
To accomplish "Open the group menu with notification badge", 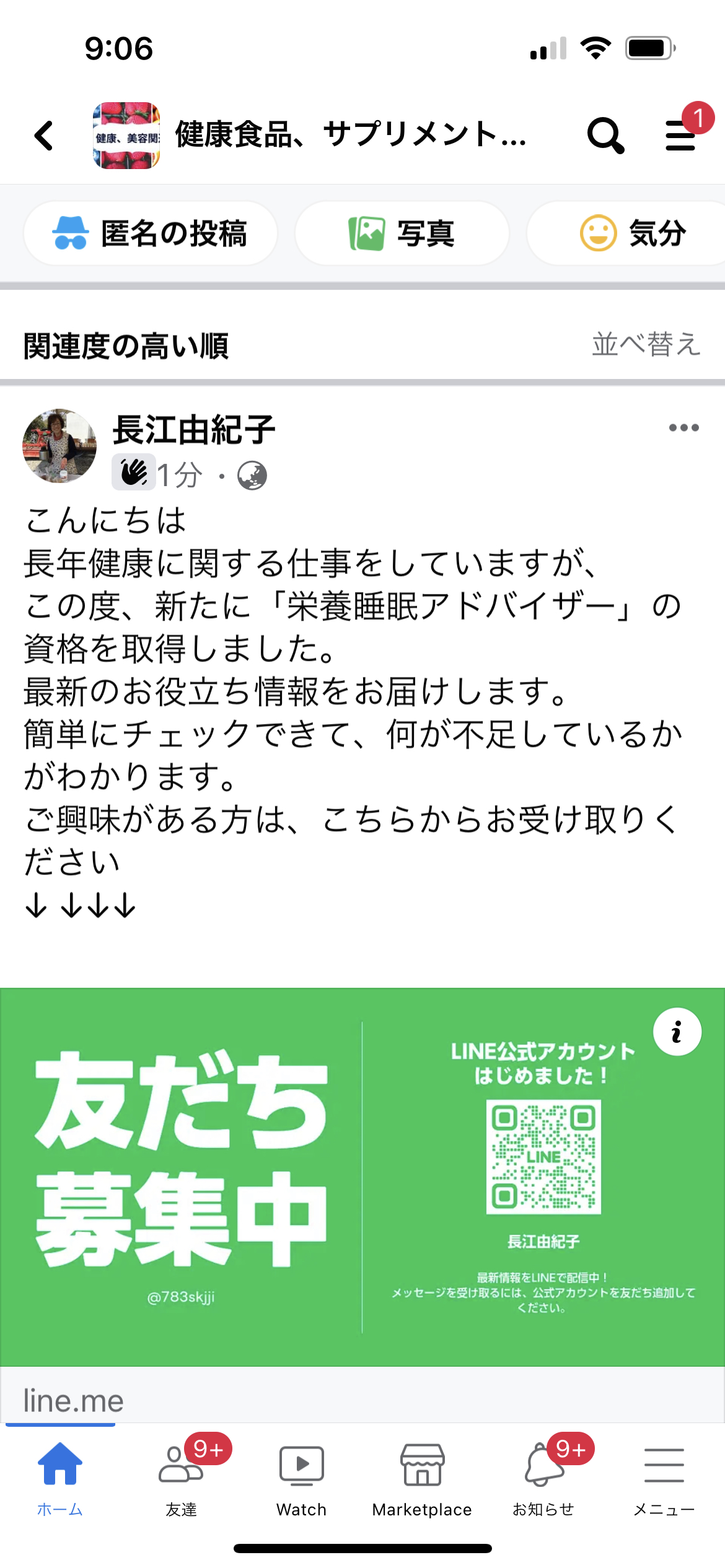I will click(x=685, y=130).
